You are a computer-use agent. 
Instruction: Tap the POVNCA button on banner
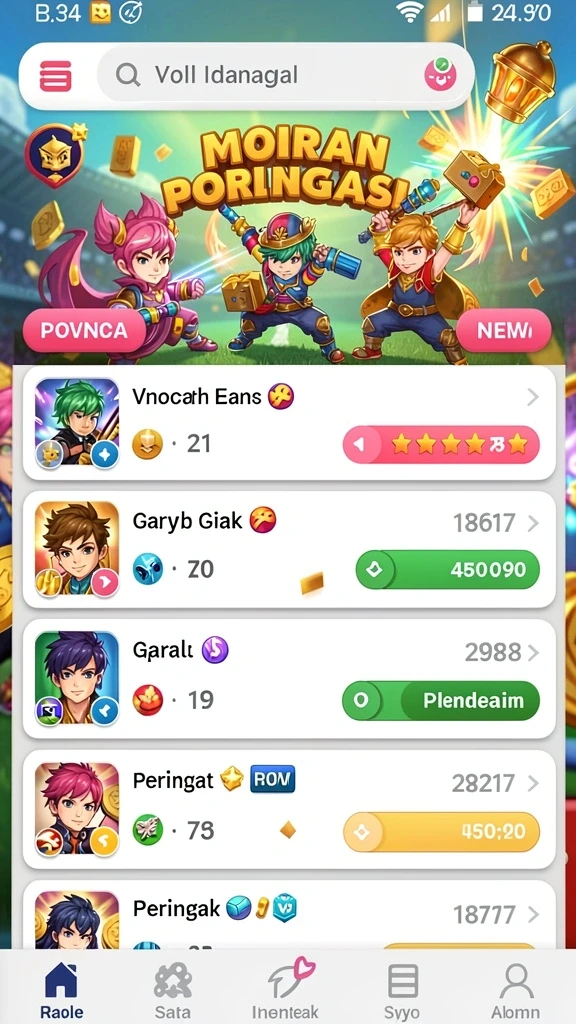[84, 330]
